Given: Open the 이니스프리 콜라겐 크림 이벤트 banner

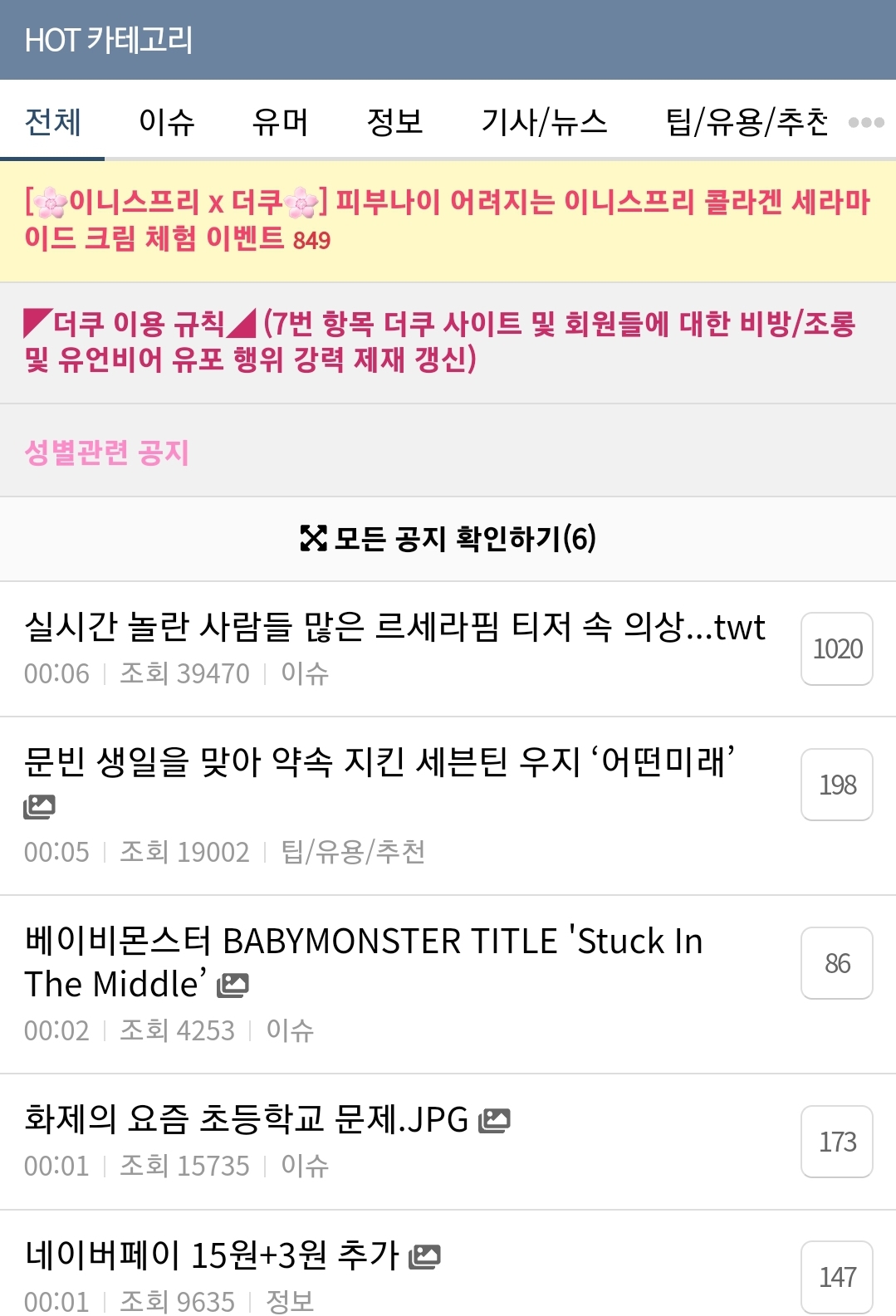Looking at the screenshot, I should 448,220.
